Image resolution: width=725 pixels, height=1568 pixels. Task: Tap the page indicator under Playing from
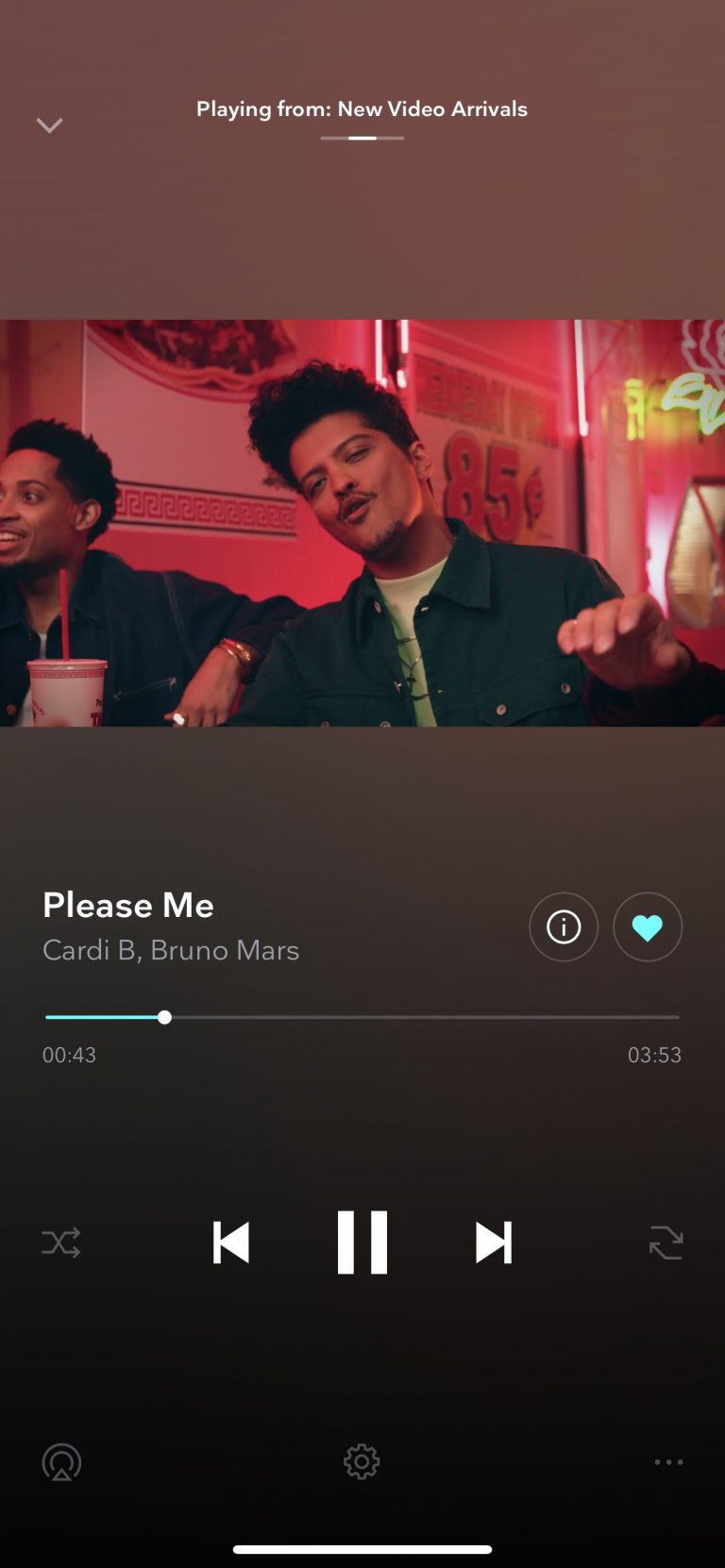(x=362, y=138)
